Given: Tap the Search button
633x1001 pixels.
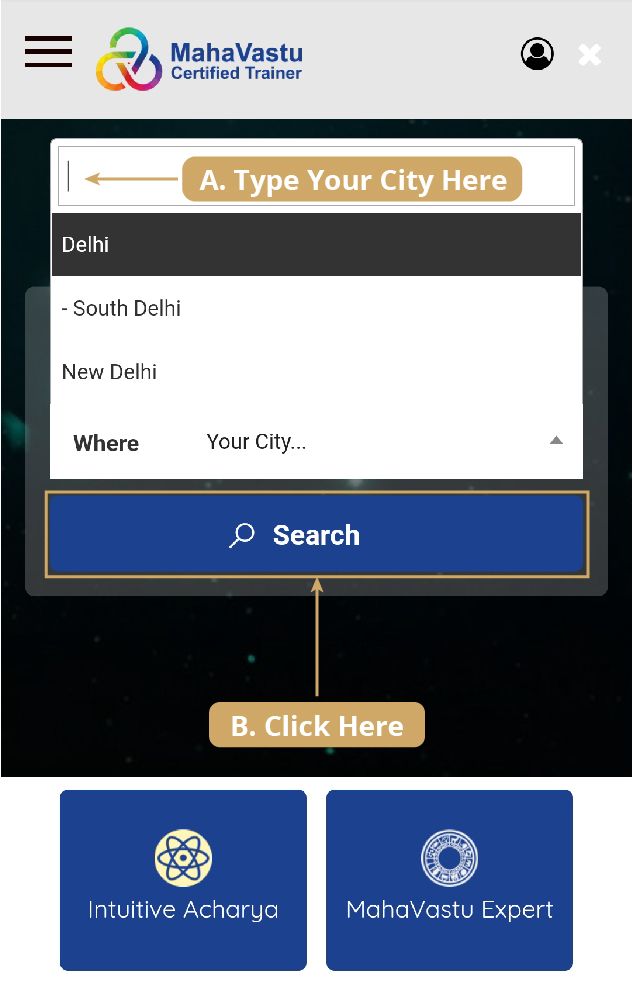Looking at the screenshot, I should (316, 535).
